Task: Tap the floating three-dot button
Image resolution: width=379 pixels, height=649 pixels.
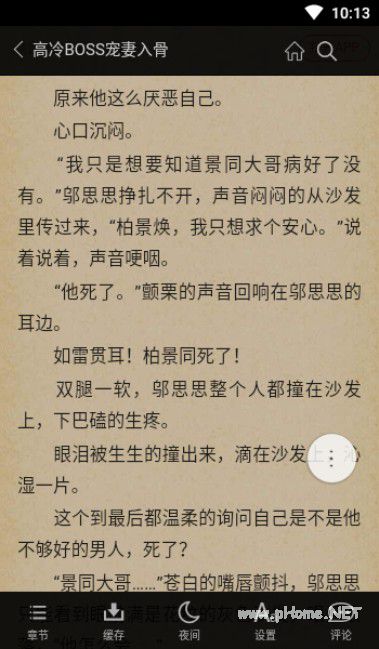Action: click(331, 458)
